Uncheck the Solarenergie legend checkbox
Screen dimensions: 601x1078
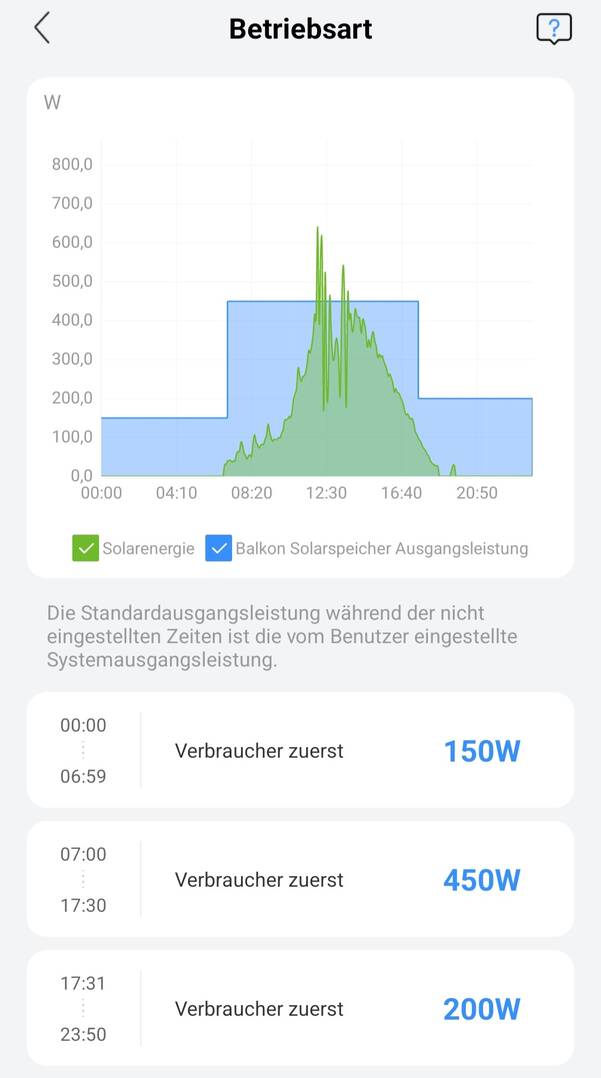tap(85, 549)
